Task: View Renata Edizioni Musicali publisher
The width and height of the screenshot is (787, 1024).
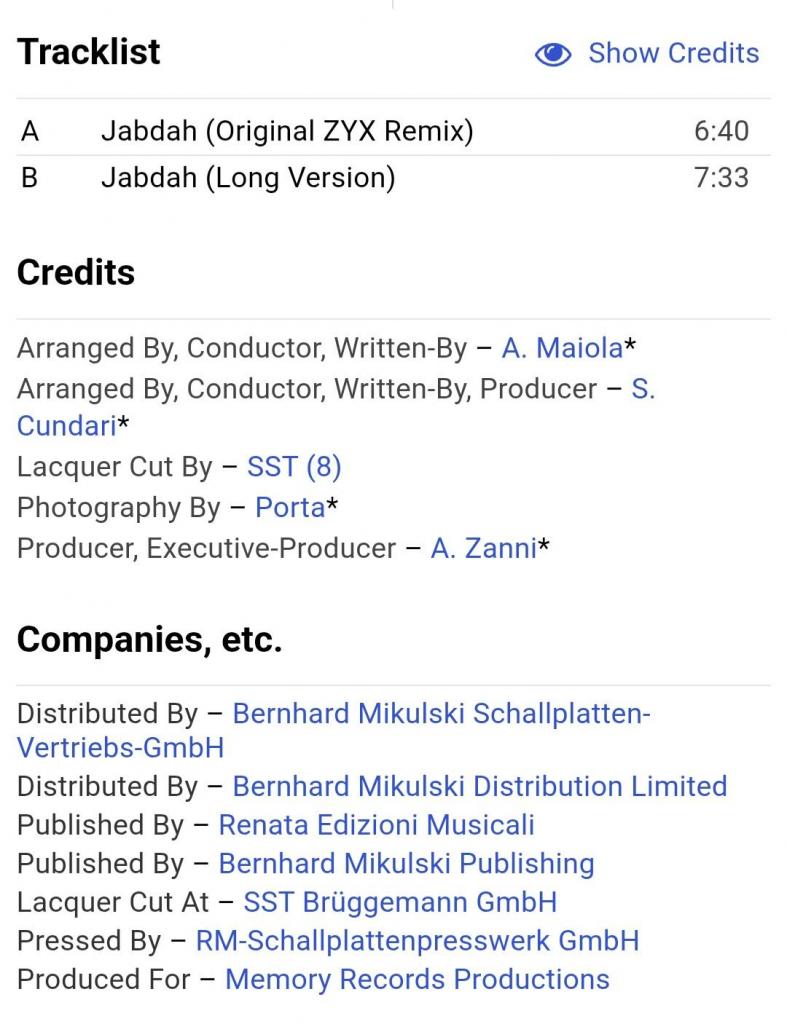Action: [x=376, y=825]
